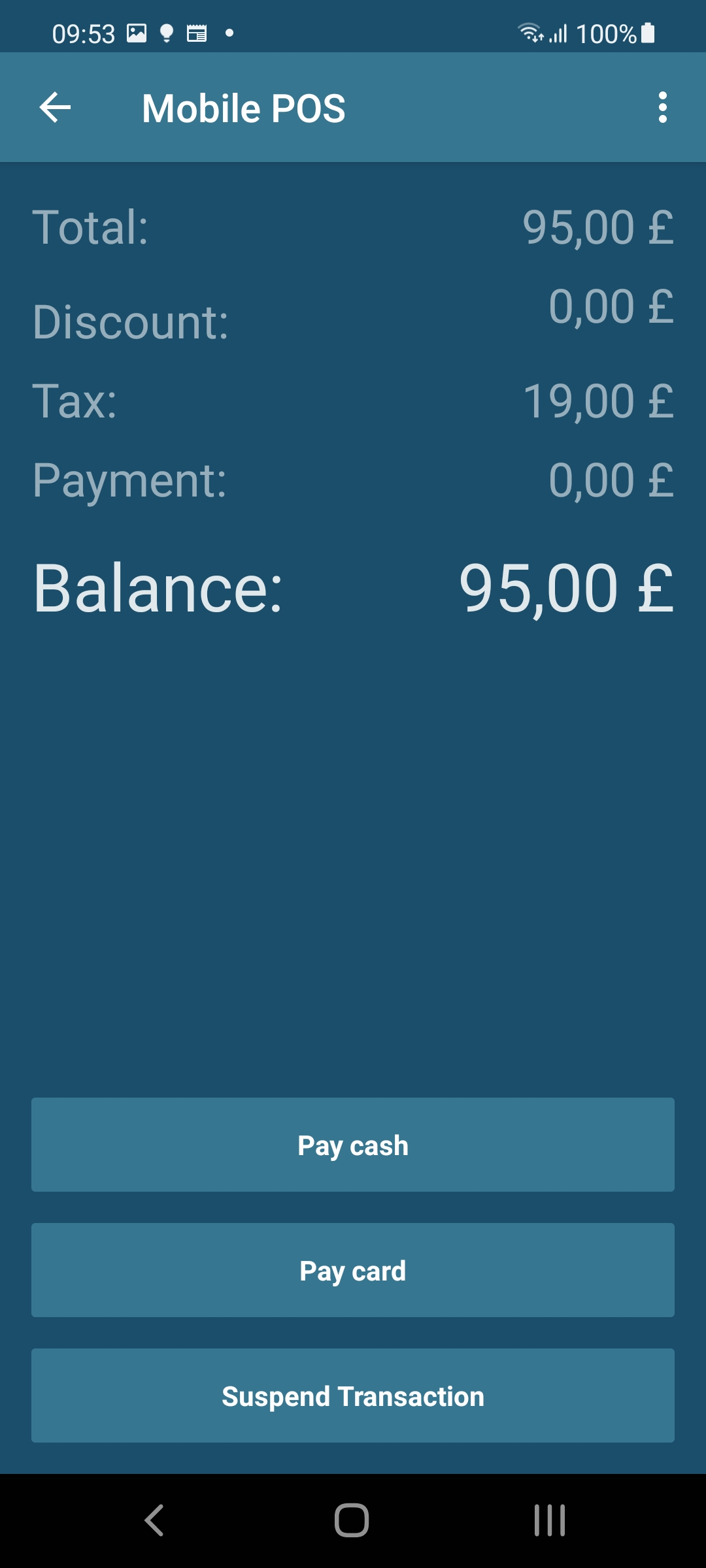Choose Pay cash for the balance
Viewport: 706px width, 1568px height.
click(x=353, y=1145)
